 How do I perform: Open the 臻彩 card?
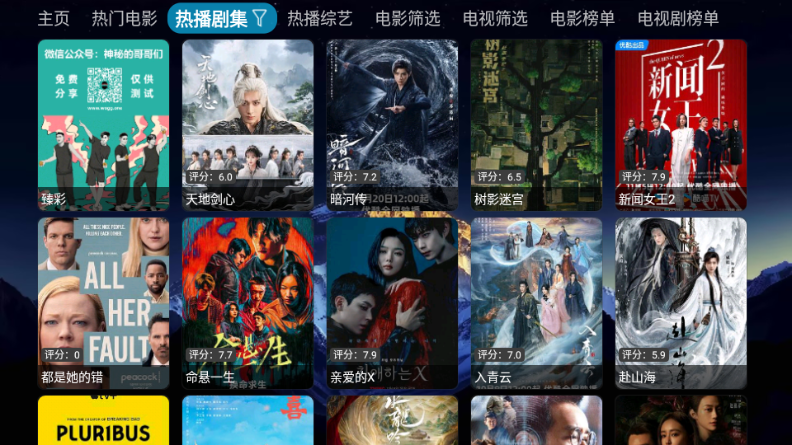pos(104,124)
